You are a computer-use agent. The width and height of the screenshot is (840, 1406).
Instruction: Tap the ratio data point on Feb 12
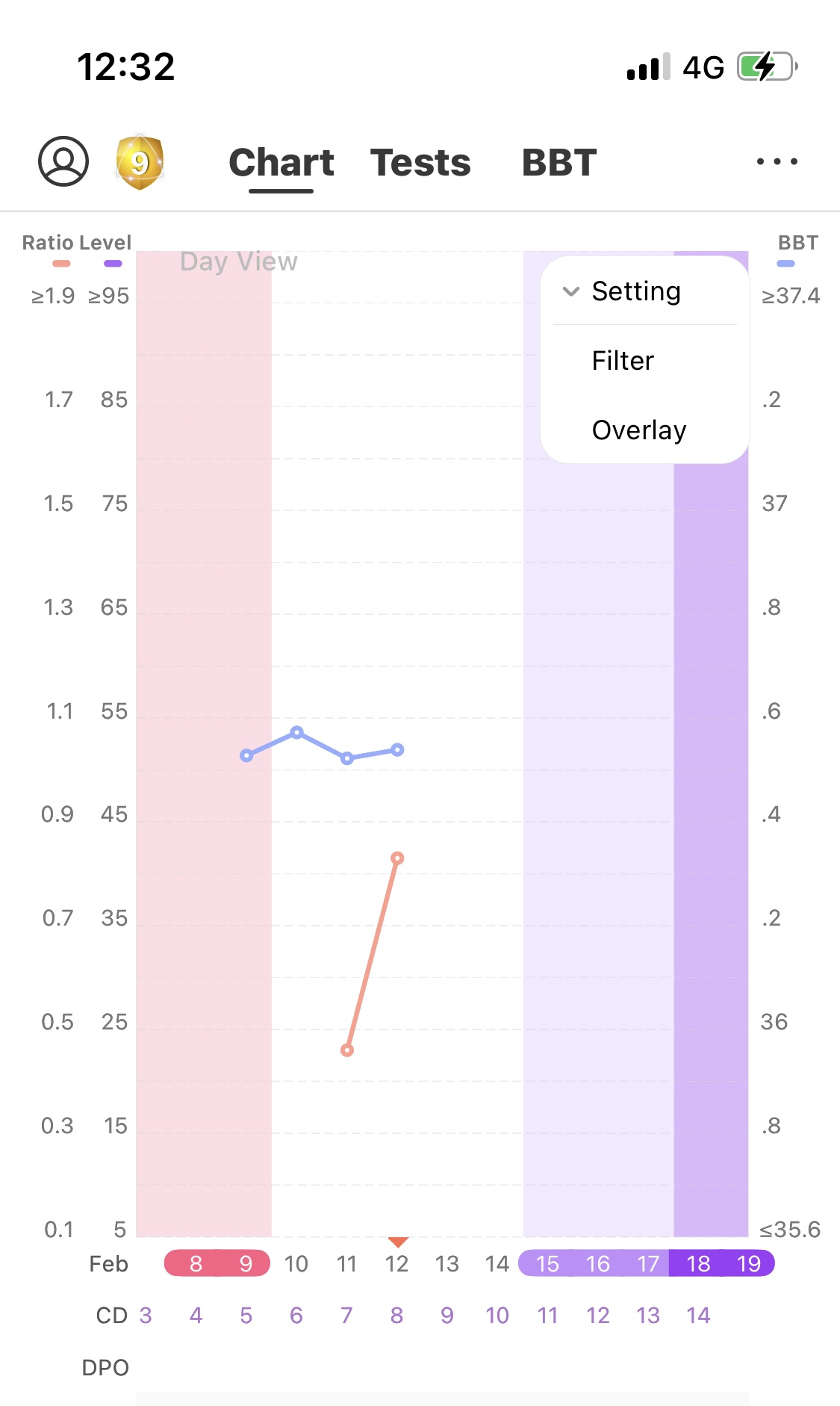click(397, 858)
